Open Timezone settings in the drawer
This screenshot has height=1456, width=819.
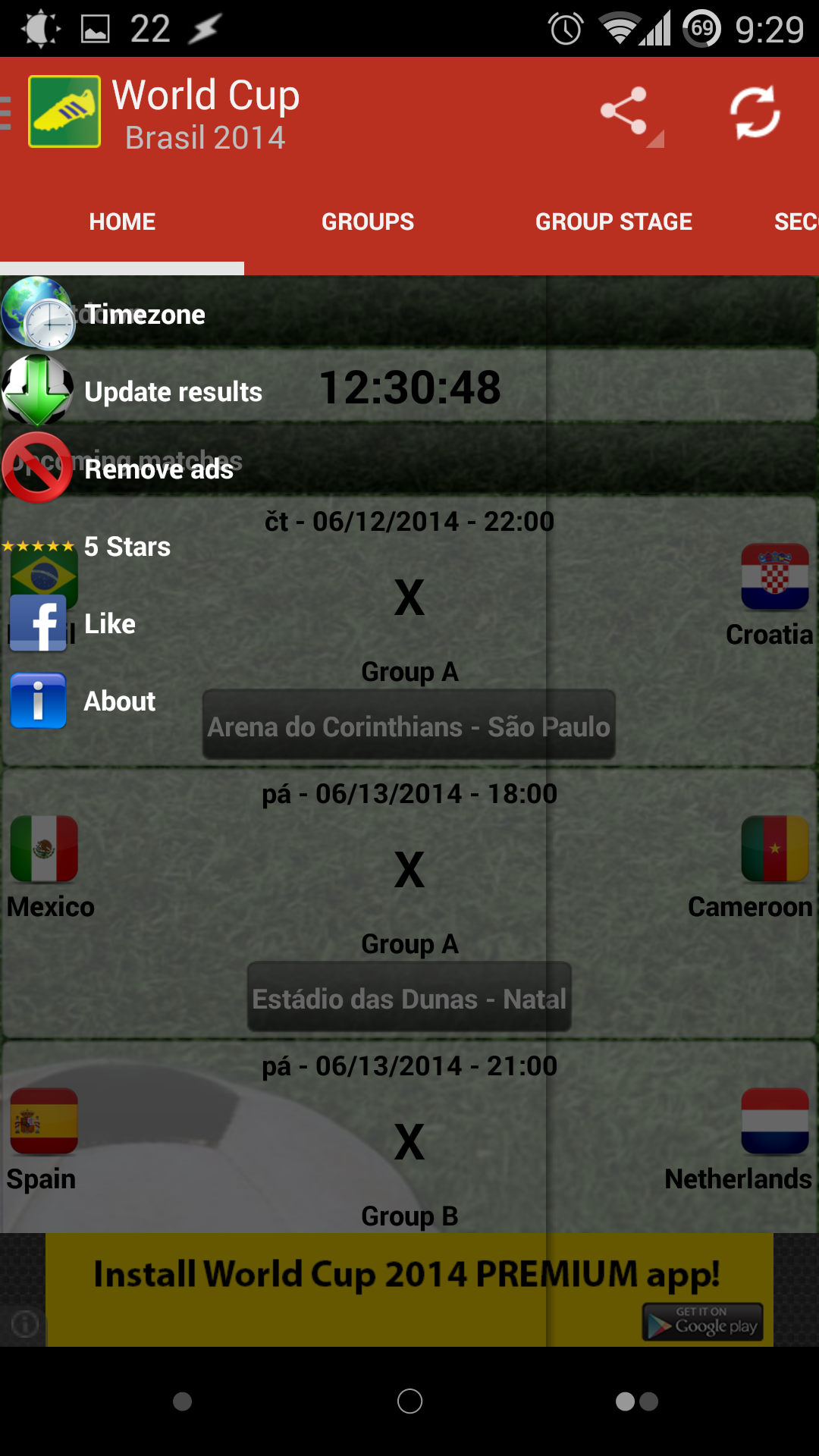click(273, 314)
